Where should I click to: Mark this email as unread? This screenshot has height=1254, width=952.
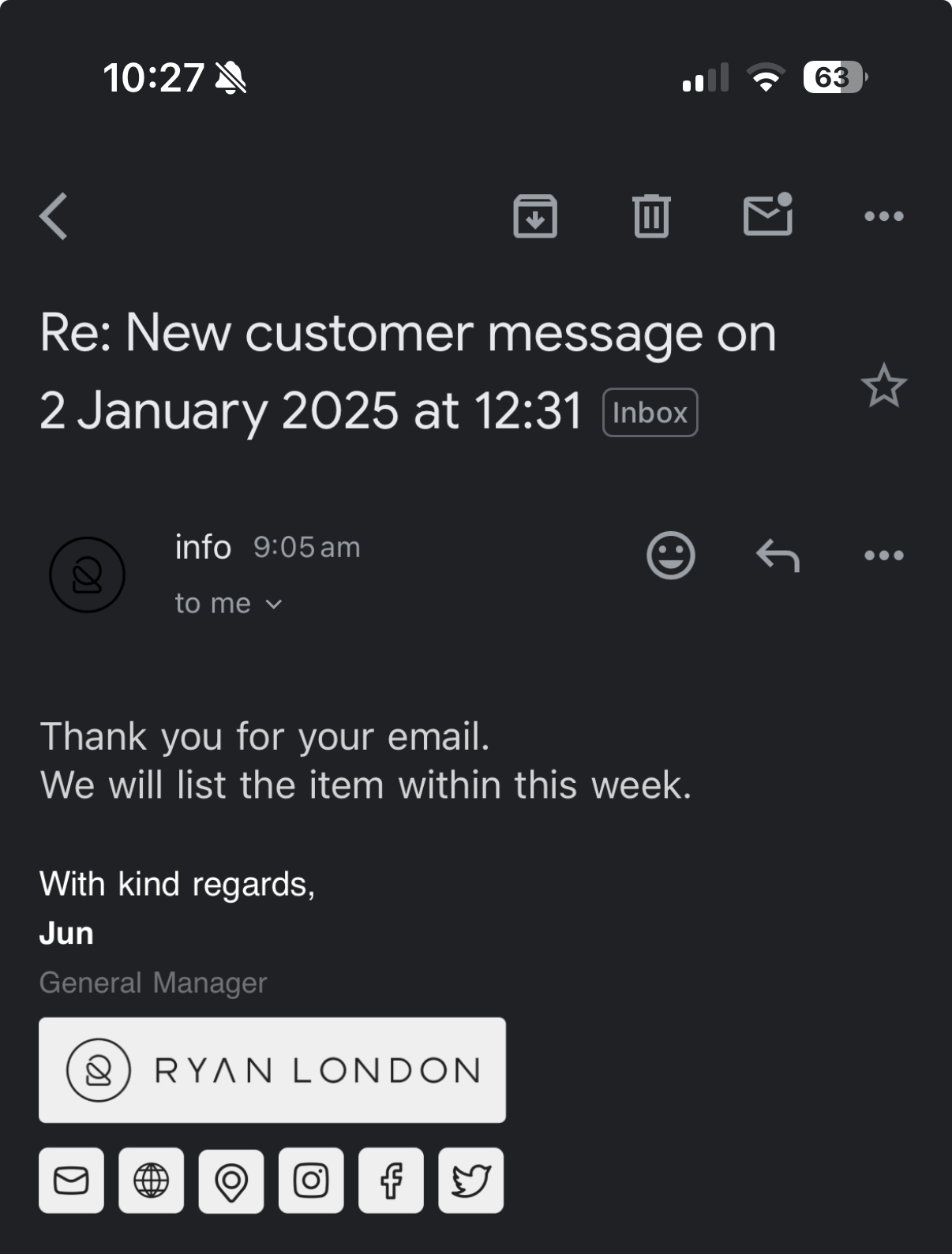[767, 215]
